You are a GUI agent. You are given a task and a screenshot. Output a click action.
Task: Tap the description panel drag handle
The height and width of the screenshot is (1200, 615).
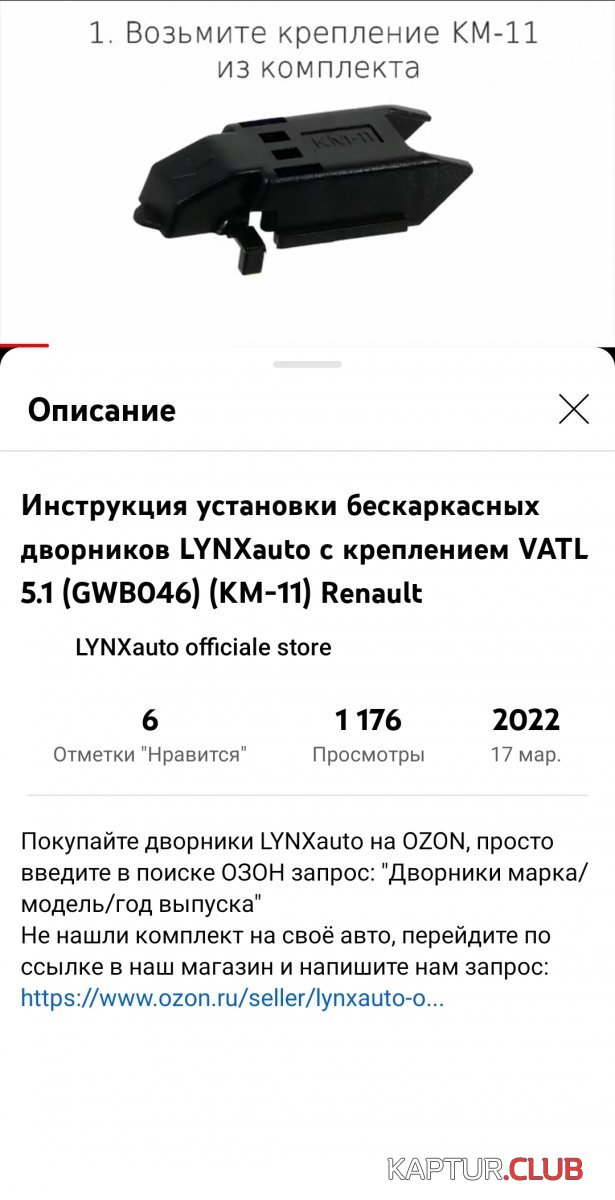307,364
